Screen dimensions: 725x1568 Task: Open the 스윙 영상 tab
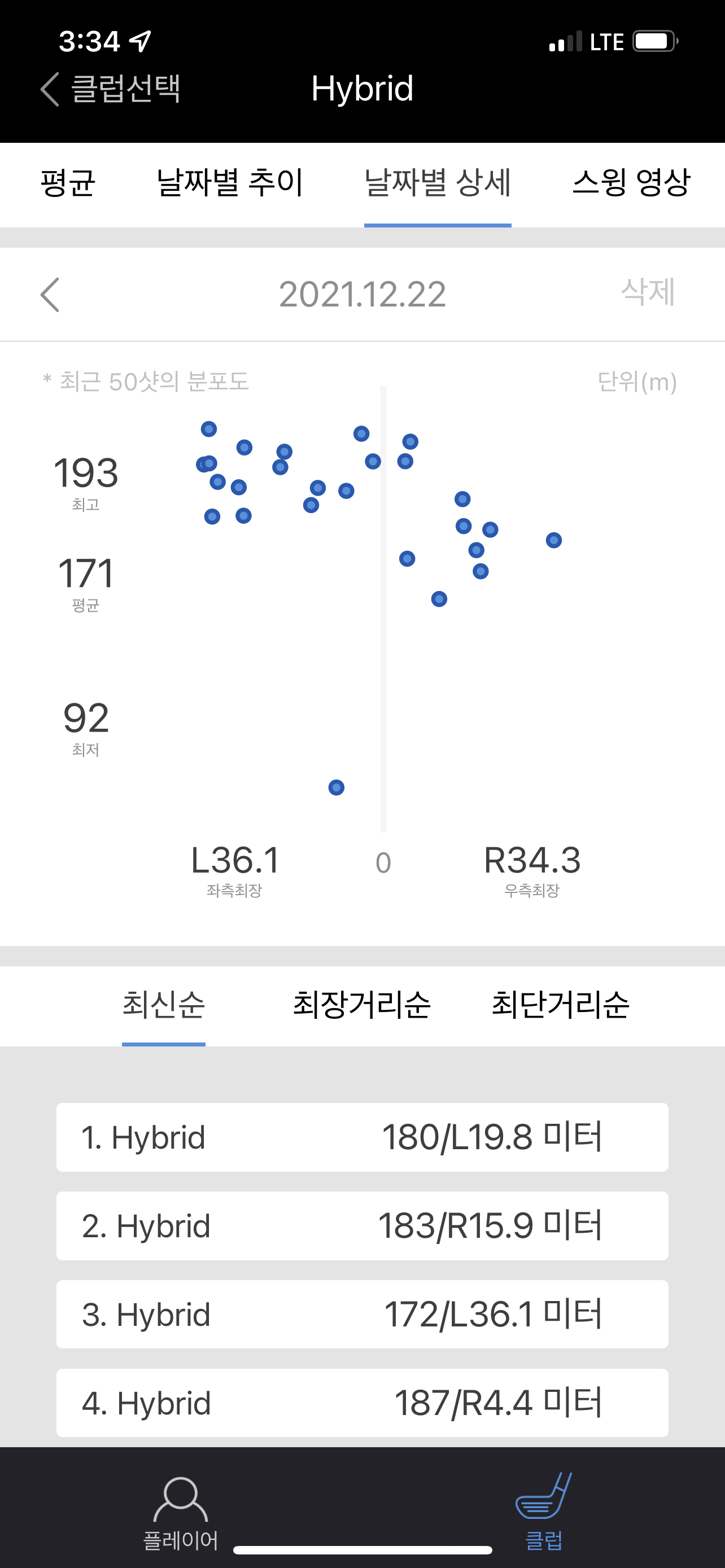pos(631,183)
